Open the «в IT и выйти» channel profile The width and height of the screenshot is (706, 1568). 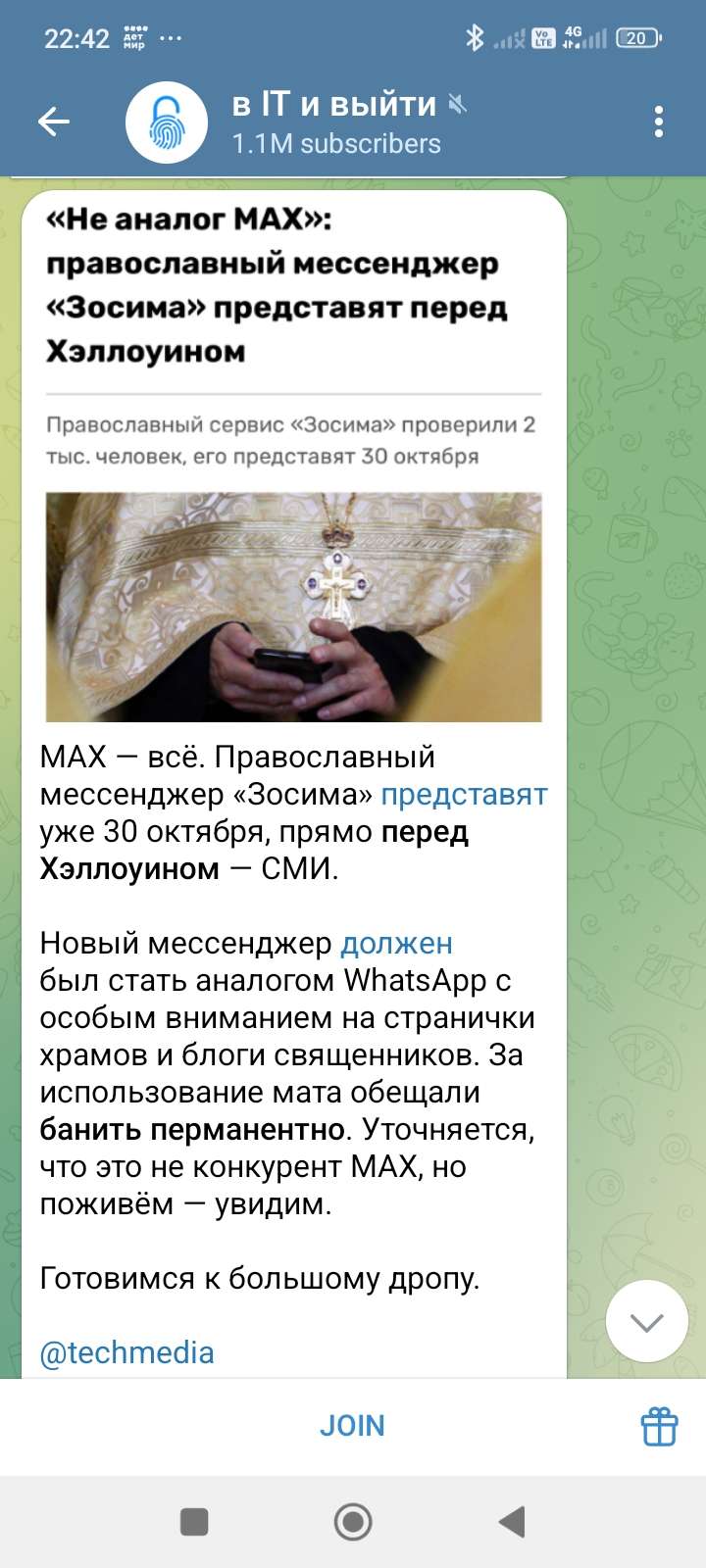click(333, 122)
